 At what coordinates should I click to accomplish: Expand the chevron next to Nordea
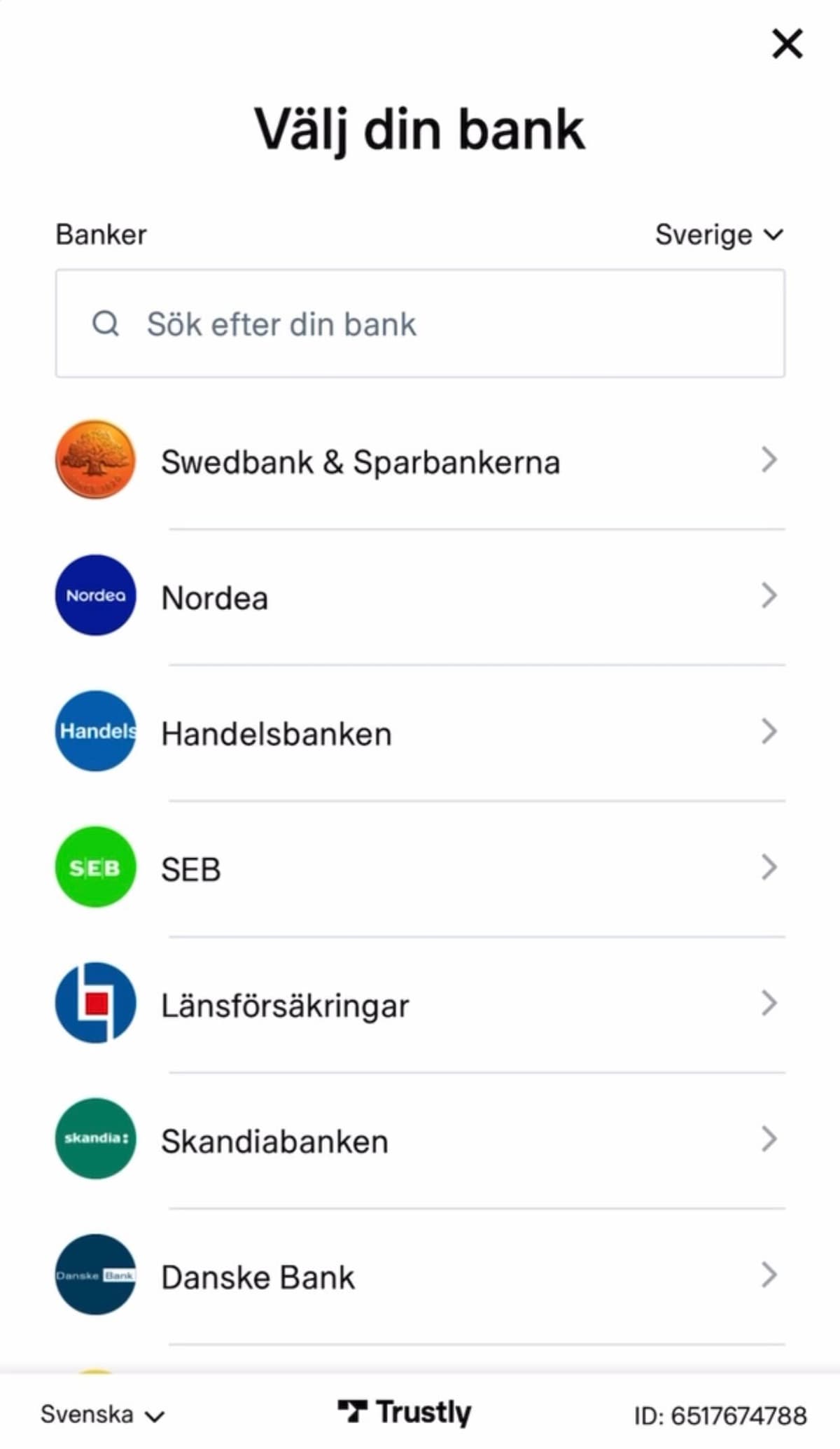(x=770, y=596)
